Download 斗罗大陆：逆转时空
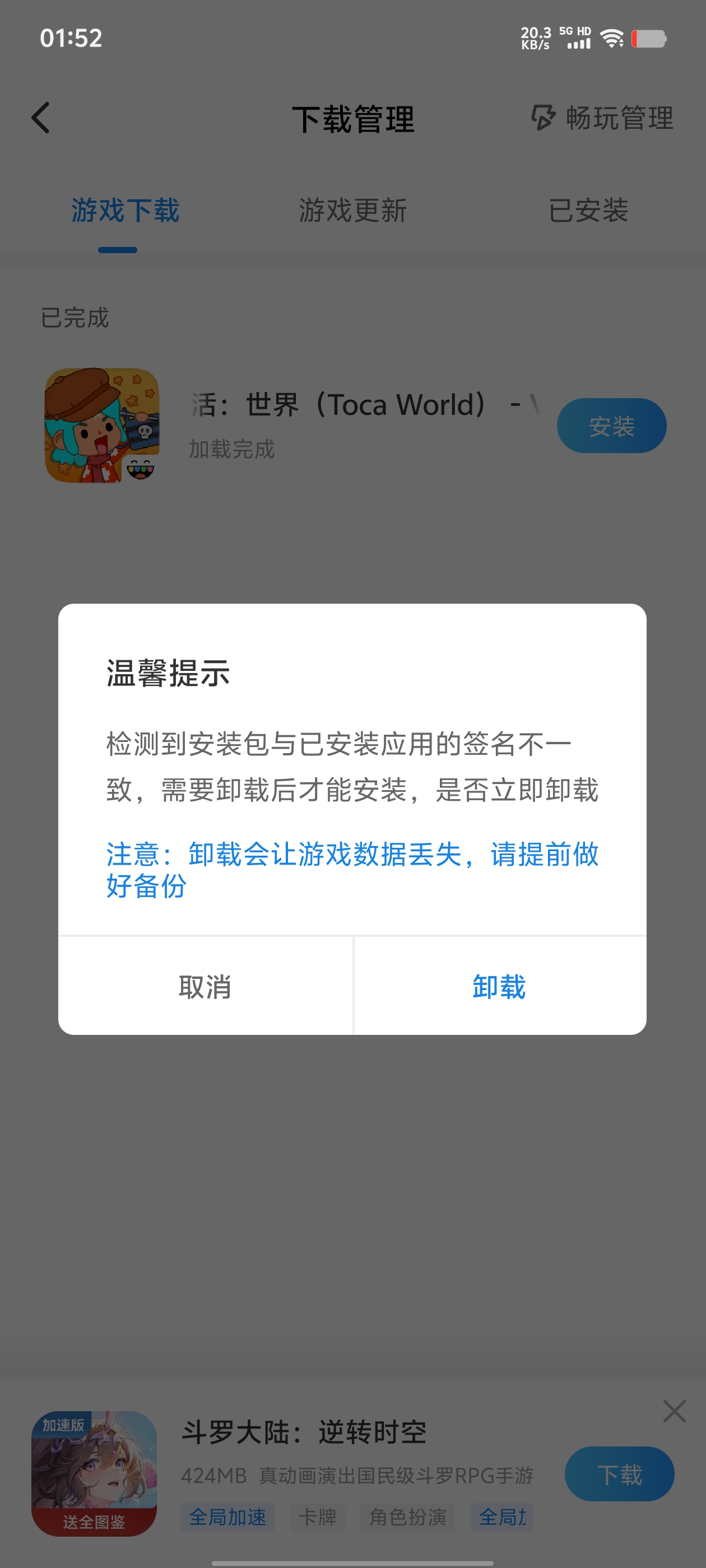The width and height of the screenshot is (706, 1568). click(x=619, y=1474)
